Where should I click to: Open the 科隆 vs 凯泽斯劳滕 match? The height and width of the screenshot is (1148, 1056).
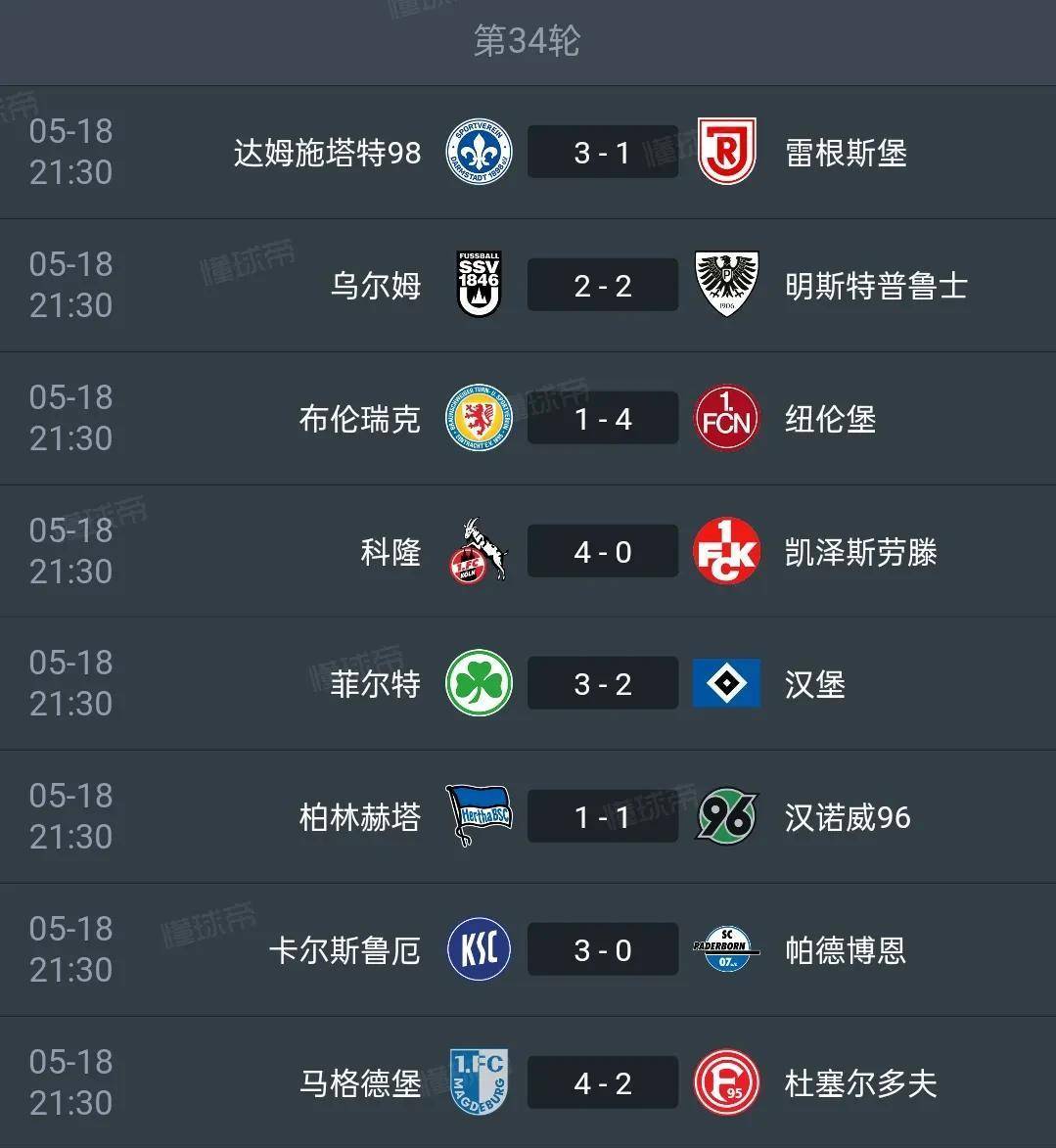click(x=602, y=552)
